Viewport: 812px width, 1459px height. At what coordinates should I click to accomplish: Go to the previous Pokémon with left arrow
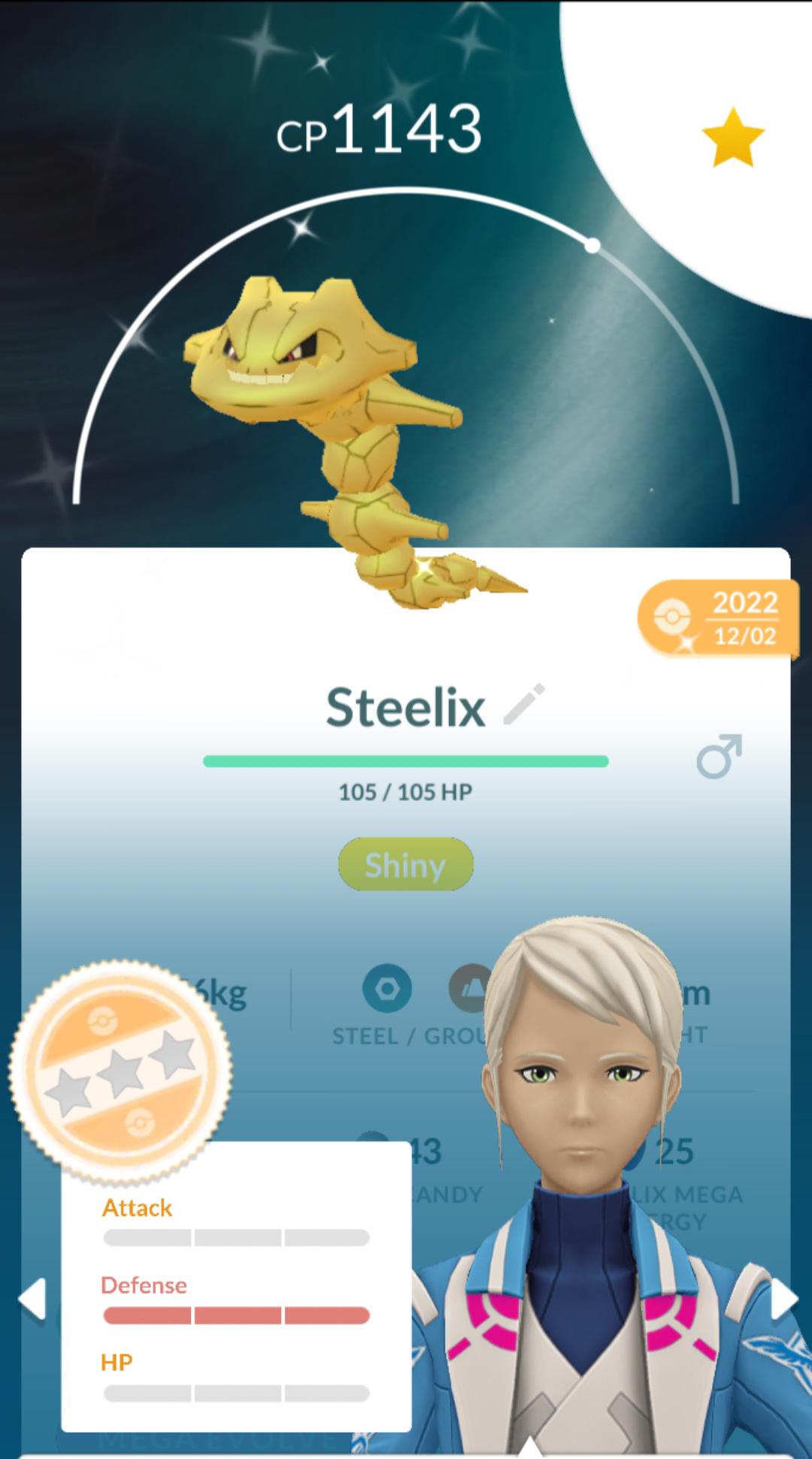(32, 1299)
